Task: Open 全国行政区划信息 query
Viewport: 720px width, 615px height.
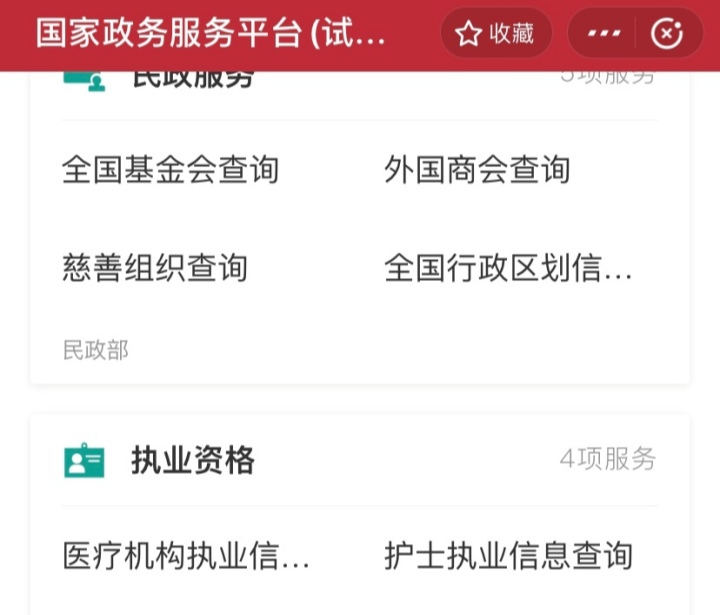Action: tap(508, 267)
